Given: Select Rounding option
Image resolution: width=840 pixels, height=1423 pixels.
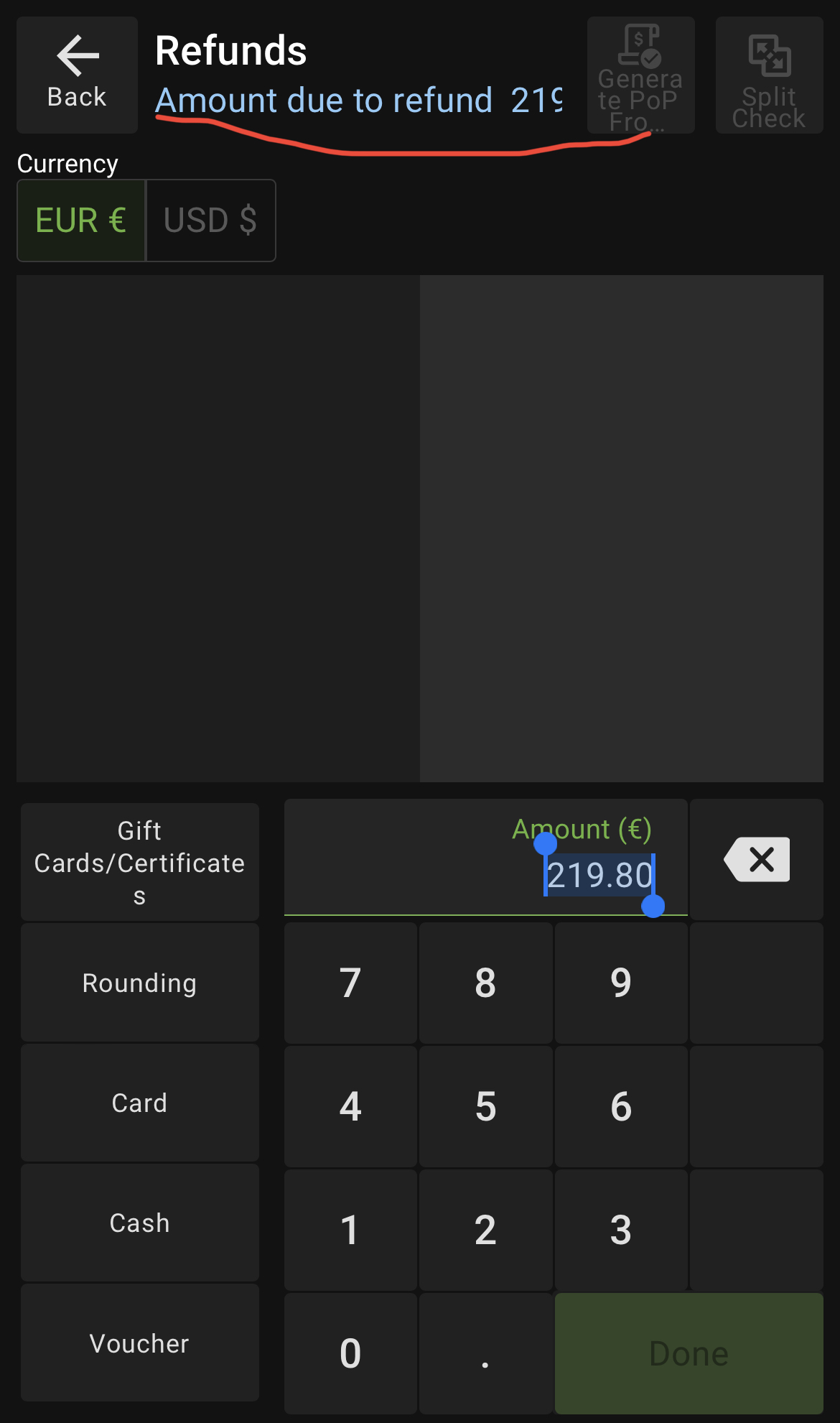Looking at the screenshot, I should pos(139,983).
